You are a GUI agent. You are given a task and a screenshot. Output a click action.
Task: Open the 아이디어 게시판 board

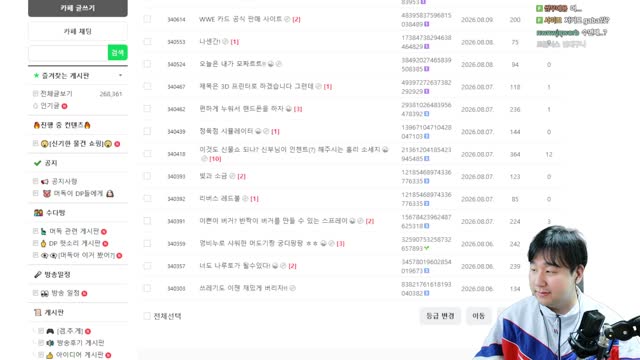[79, 355]
